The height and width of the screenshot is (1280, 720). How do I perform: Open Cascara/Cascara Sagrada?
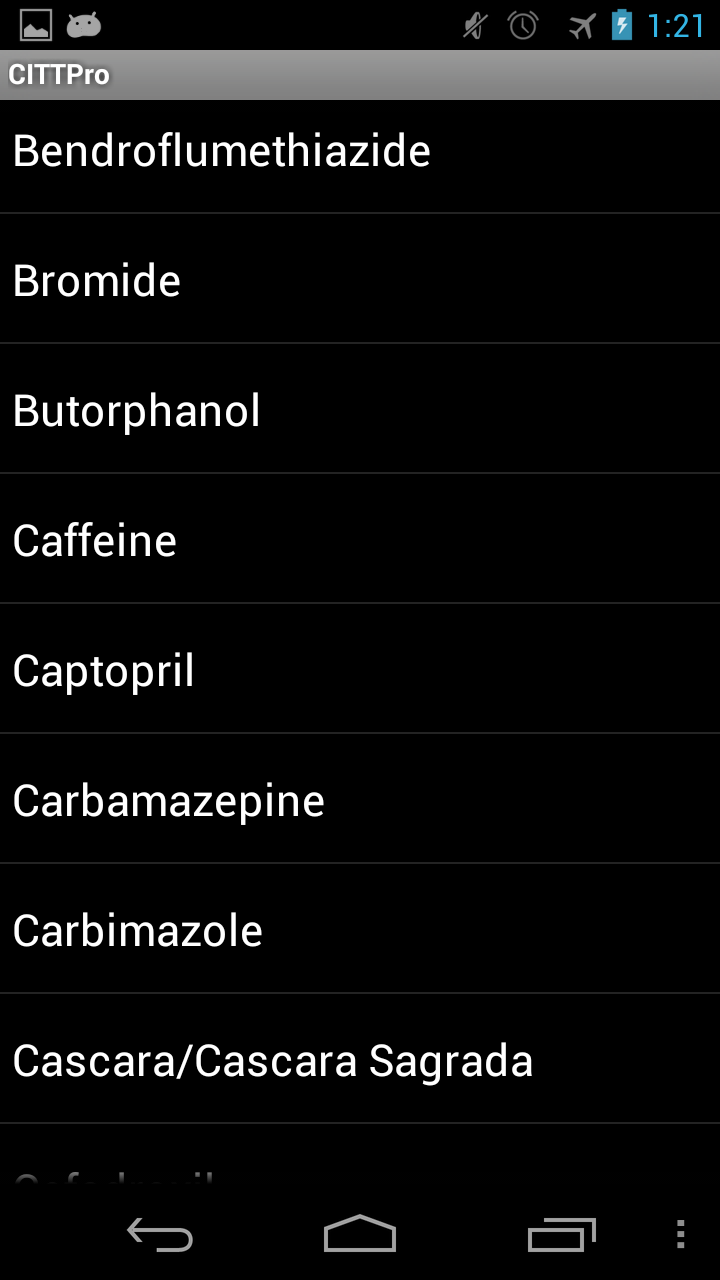click(x=360, y=1059)
